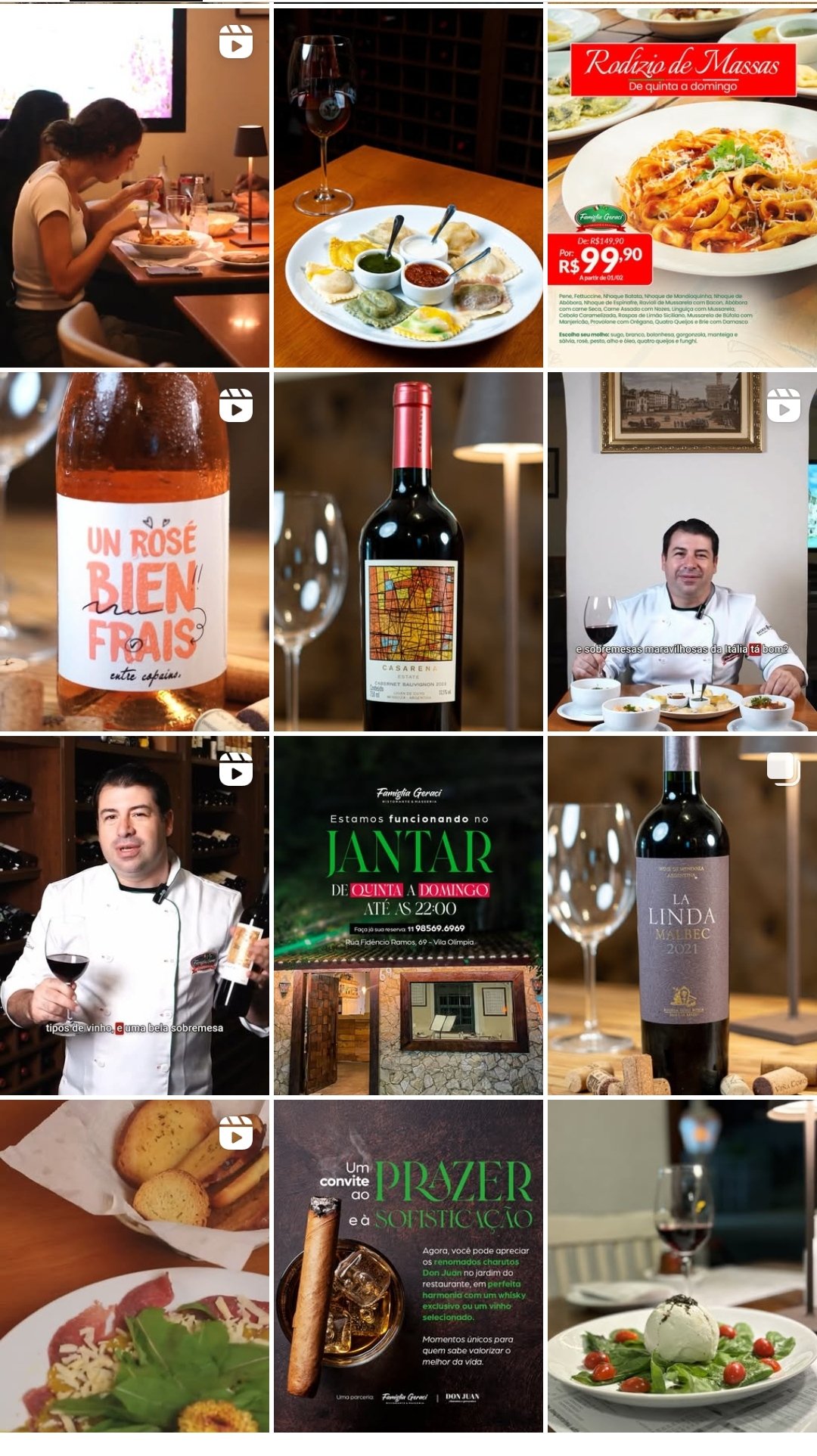Open the Rodízio de Massas promo post

point(682,188)
